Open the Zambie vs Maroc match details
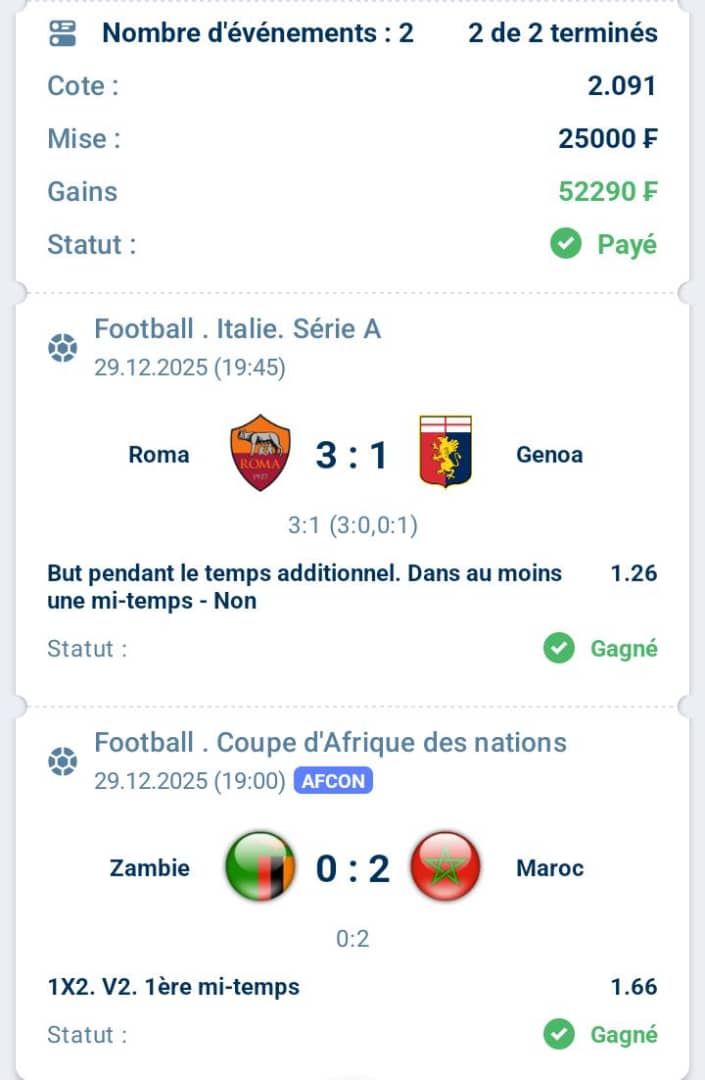Viewport: 705px width, 1080px height. (x=351, y=868)
